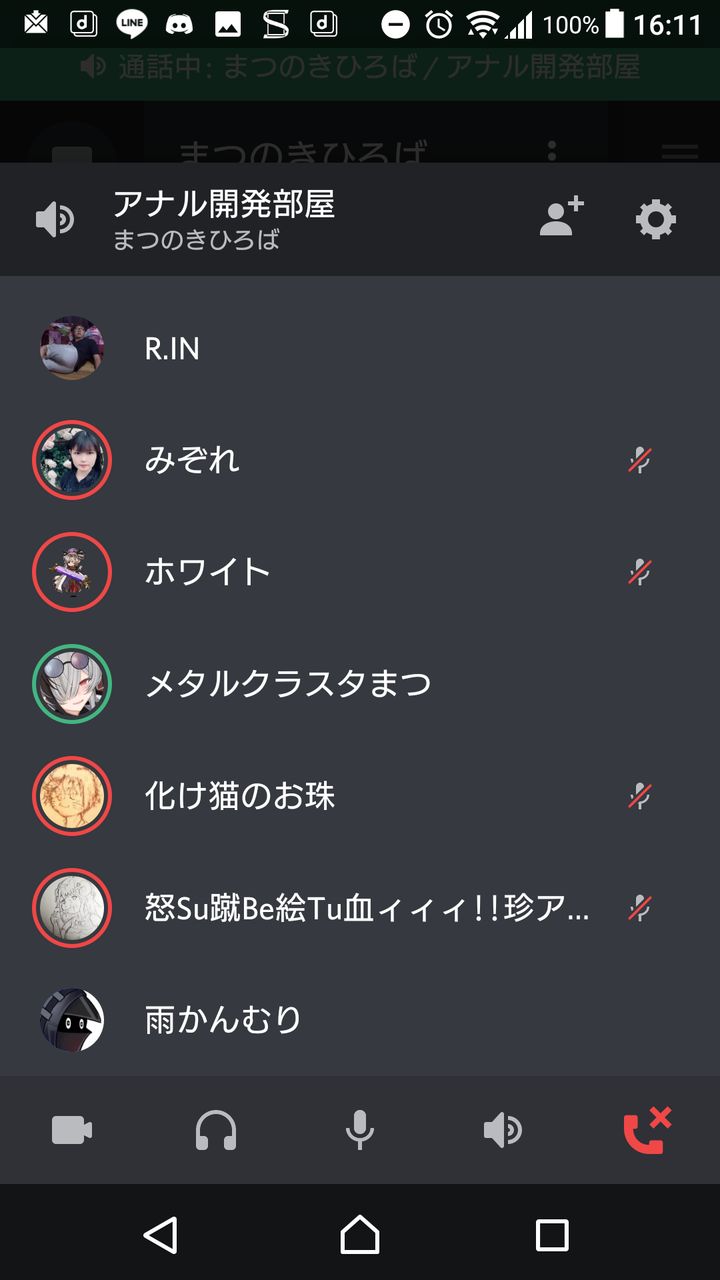Toggle the speaker output icon
The height and width of the screenshot is (1280, 720).
click(x=503, y=1131)
